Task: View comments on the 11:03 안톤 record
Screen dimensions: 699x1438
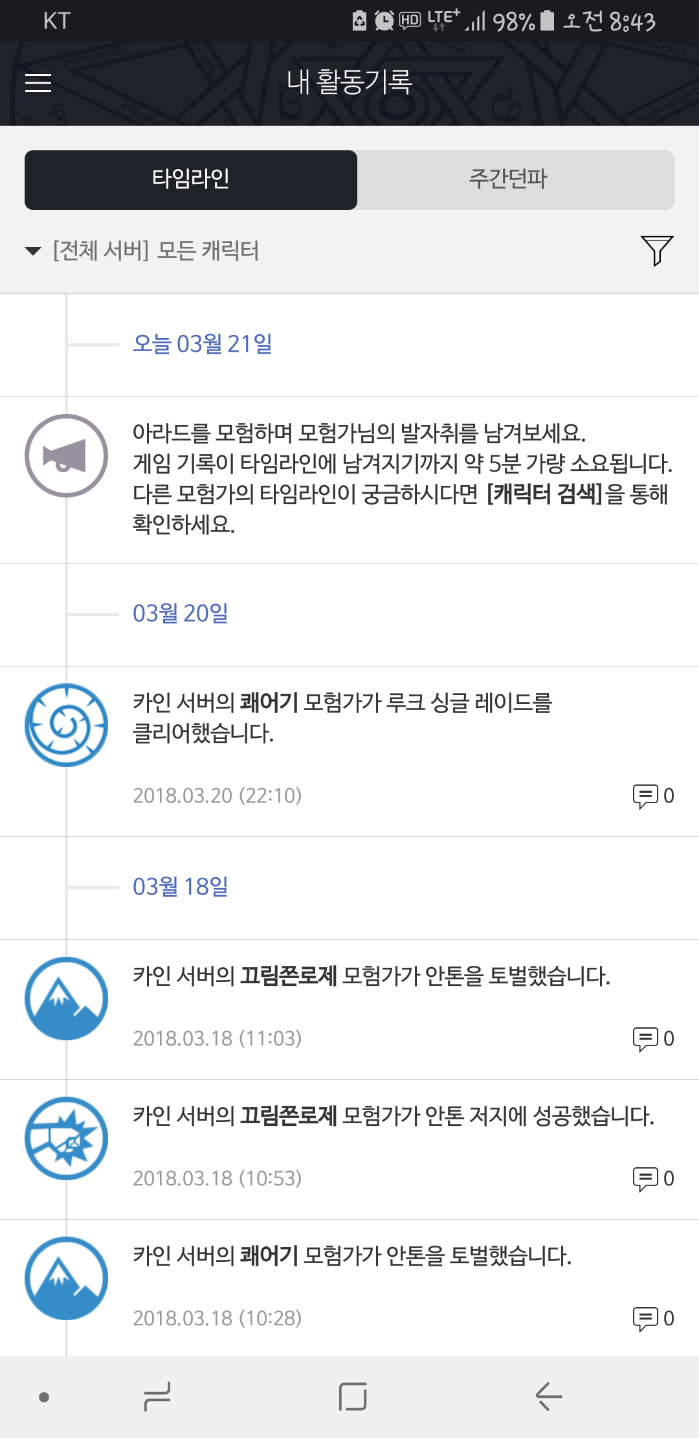Action: click(x=653, y=1039)
